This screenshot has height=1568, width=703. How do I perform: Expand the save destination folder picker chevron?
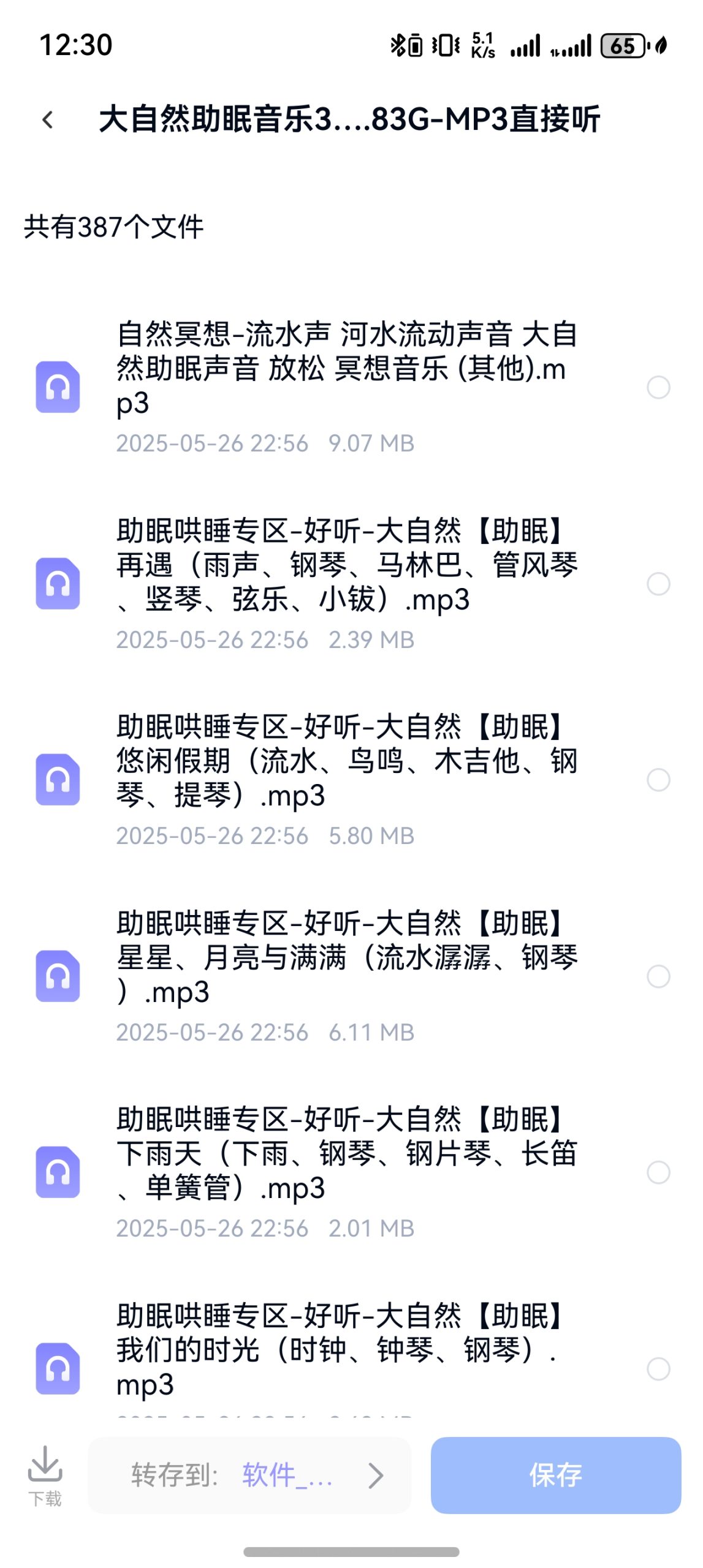pos(377,1476)
